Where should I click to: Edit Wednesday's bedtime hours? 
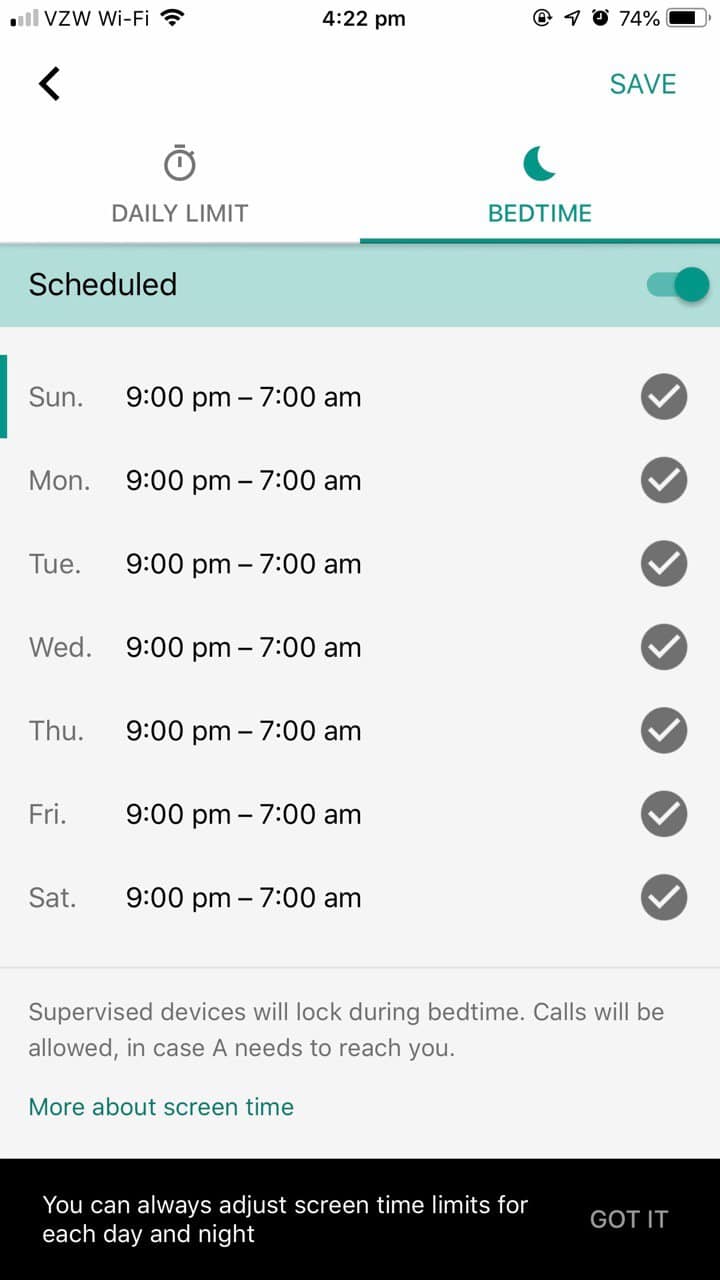[243, 647]
